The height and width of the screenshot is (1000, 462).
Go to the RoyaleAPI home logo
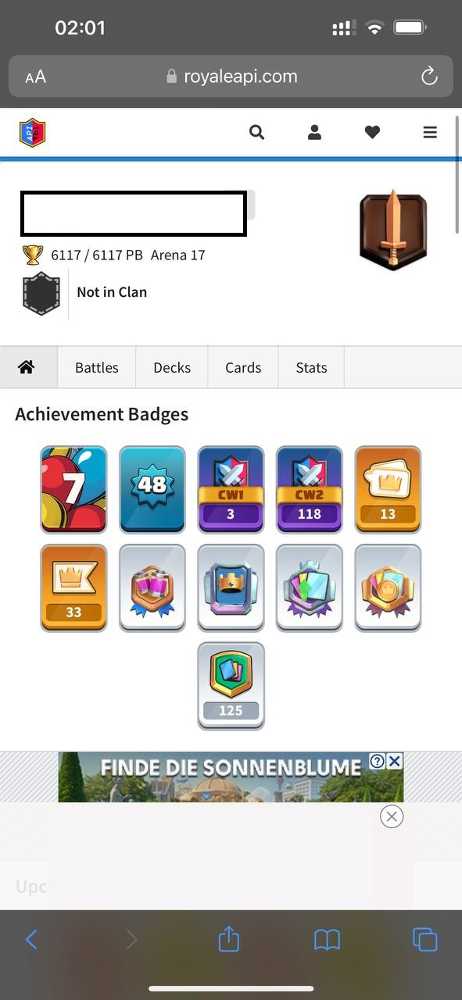32,133
